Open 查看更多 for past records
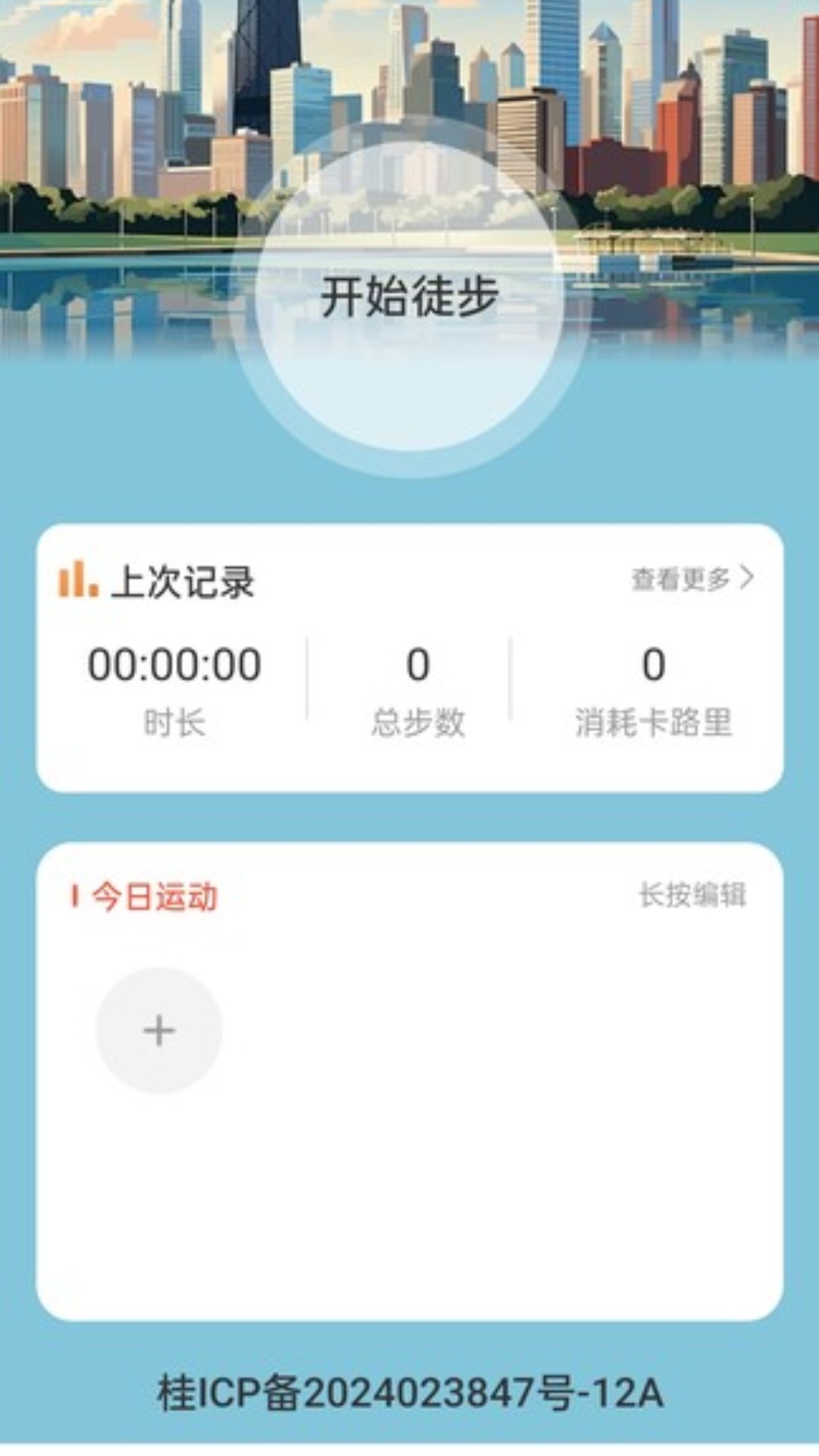The image size is (819, 1456). pos(692,579)
